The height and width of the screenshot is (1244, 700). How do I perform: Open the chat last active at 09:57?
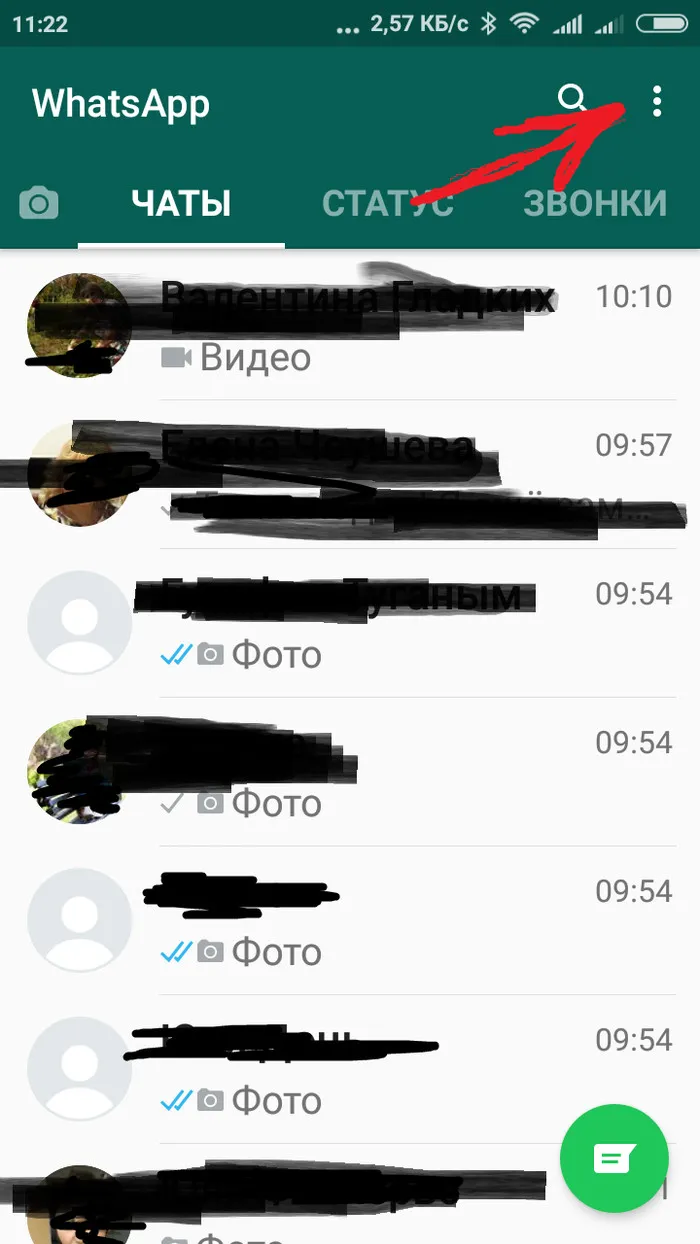350,474
